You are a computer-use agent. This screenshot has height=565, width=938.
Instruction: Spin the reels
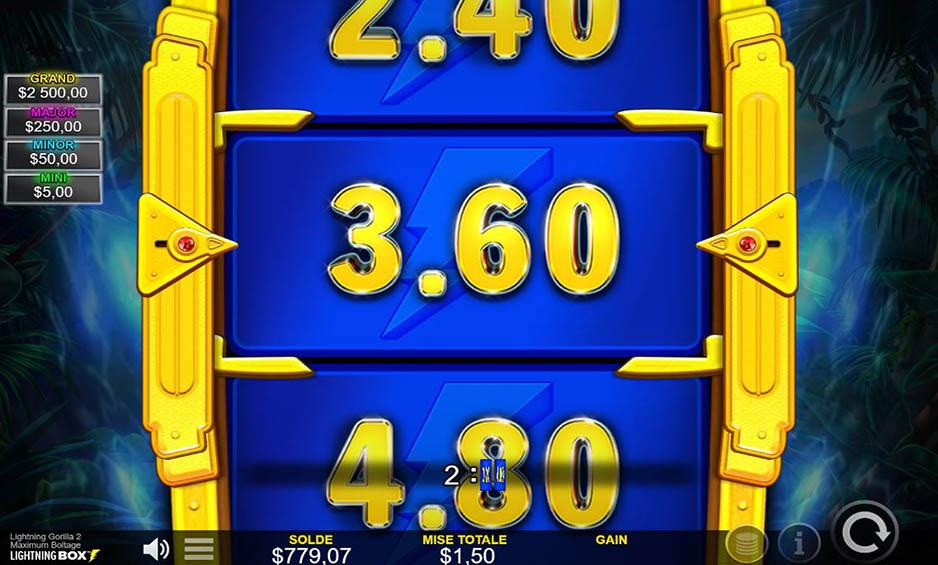pos(865,531)
